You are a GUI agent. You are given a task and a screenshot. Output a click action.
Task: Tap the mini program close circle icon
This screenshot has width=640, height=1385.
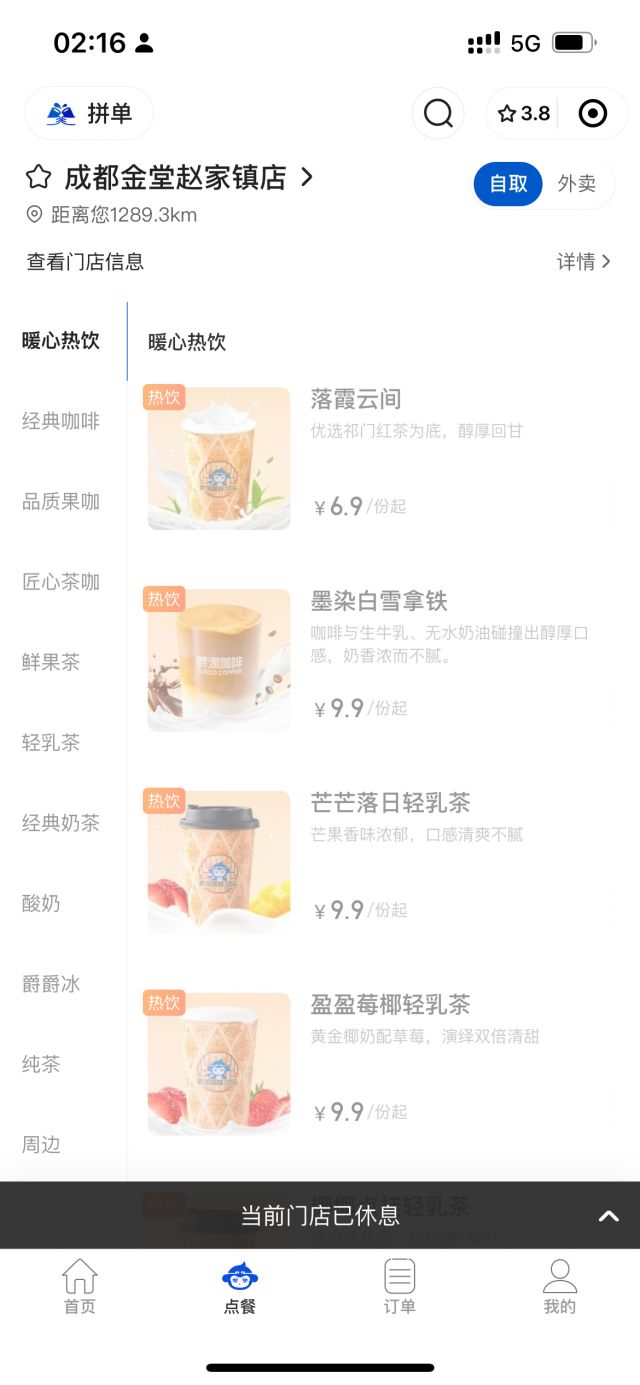click(x=593, y=114)
